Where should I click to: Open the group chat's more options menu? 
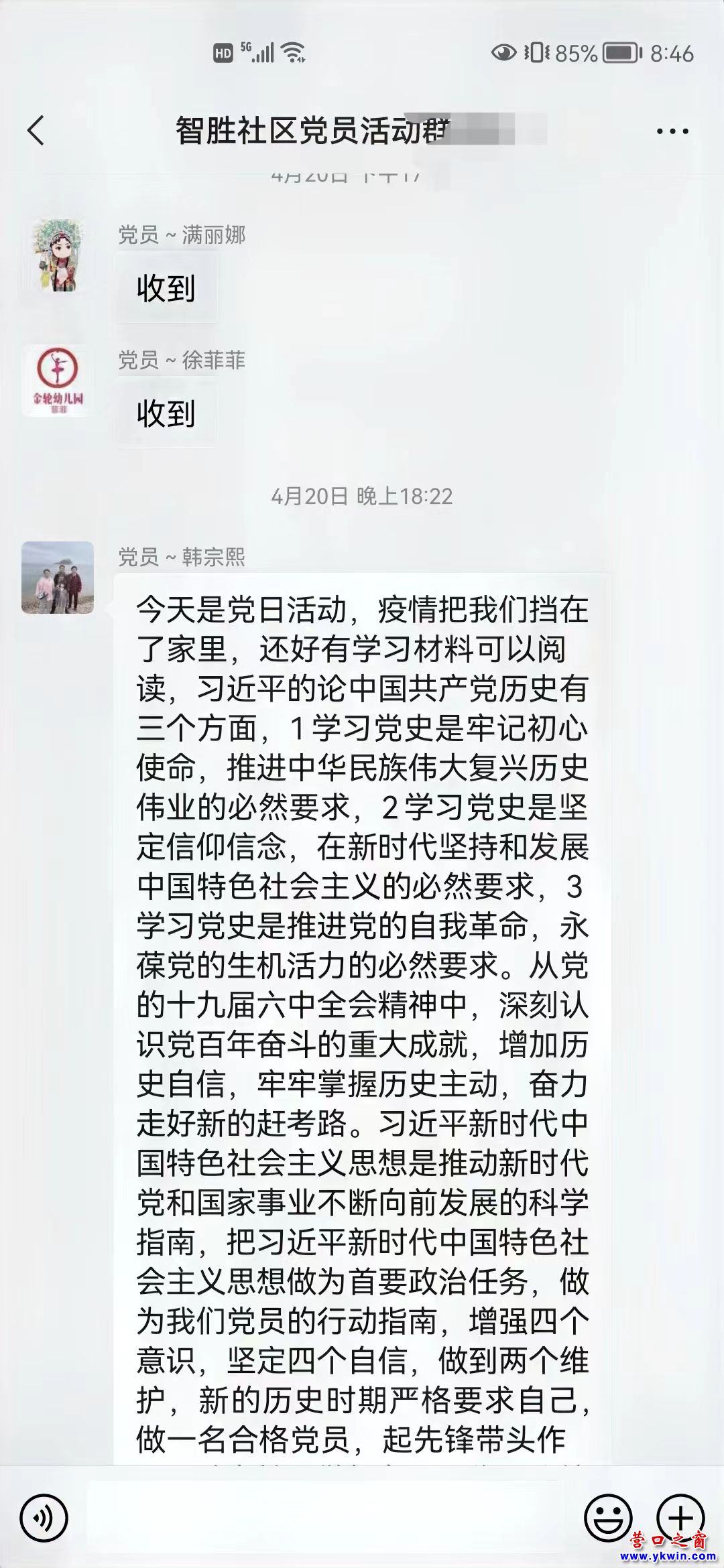[672, 131]
